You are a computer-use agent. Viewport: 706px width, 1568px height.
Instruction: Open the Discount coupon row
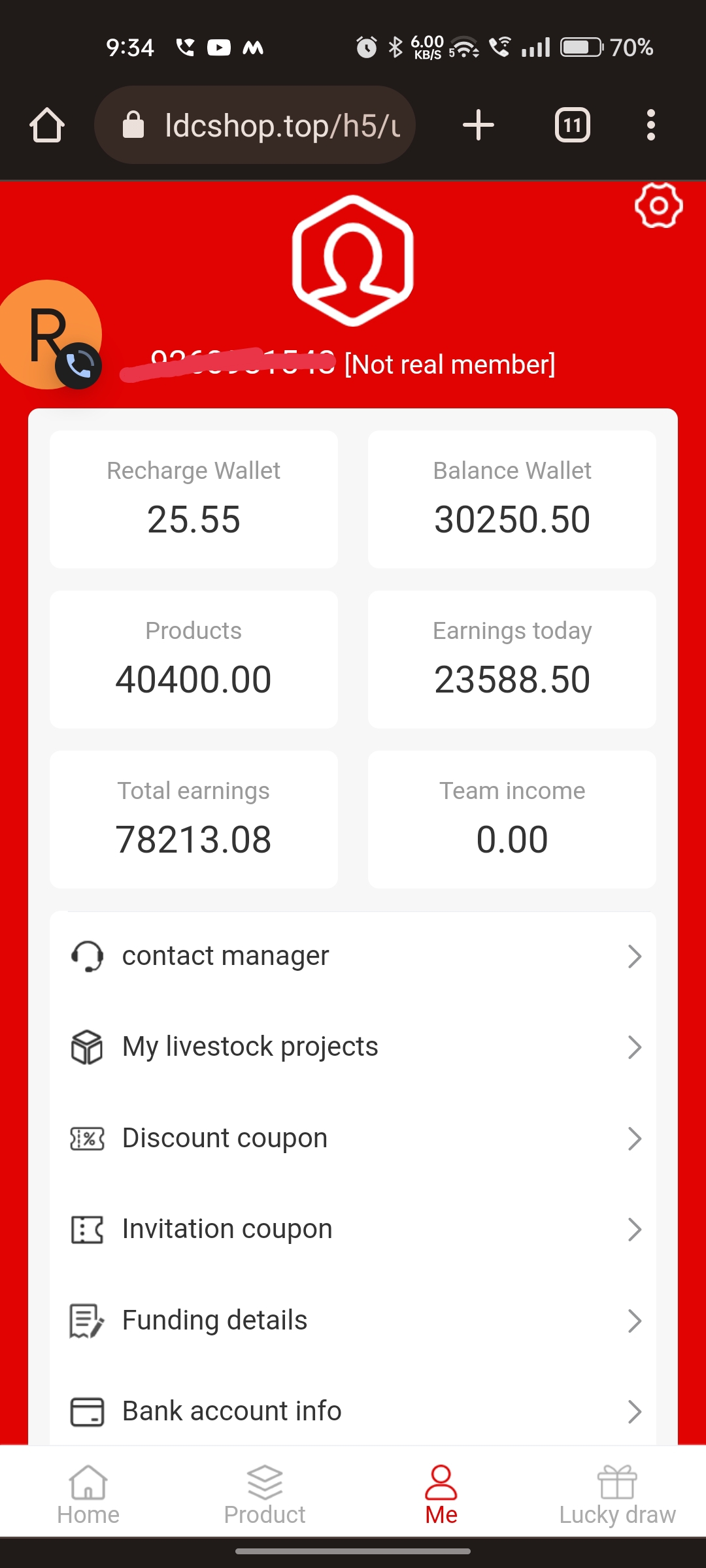tap(353, 1138)
